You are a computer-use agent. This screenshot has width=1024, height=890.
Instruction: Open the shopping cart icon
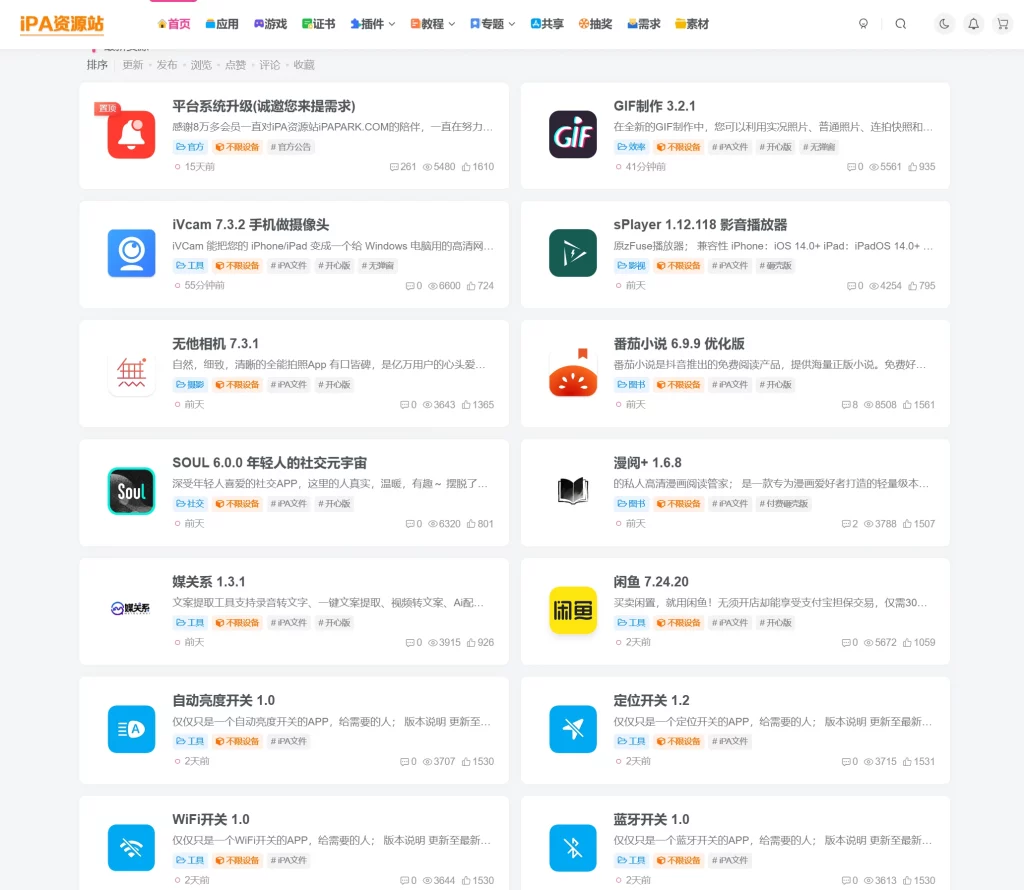coord(1002,24)
